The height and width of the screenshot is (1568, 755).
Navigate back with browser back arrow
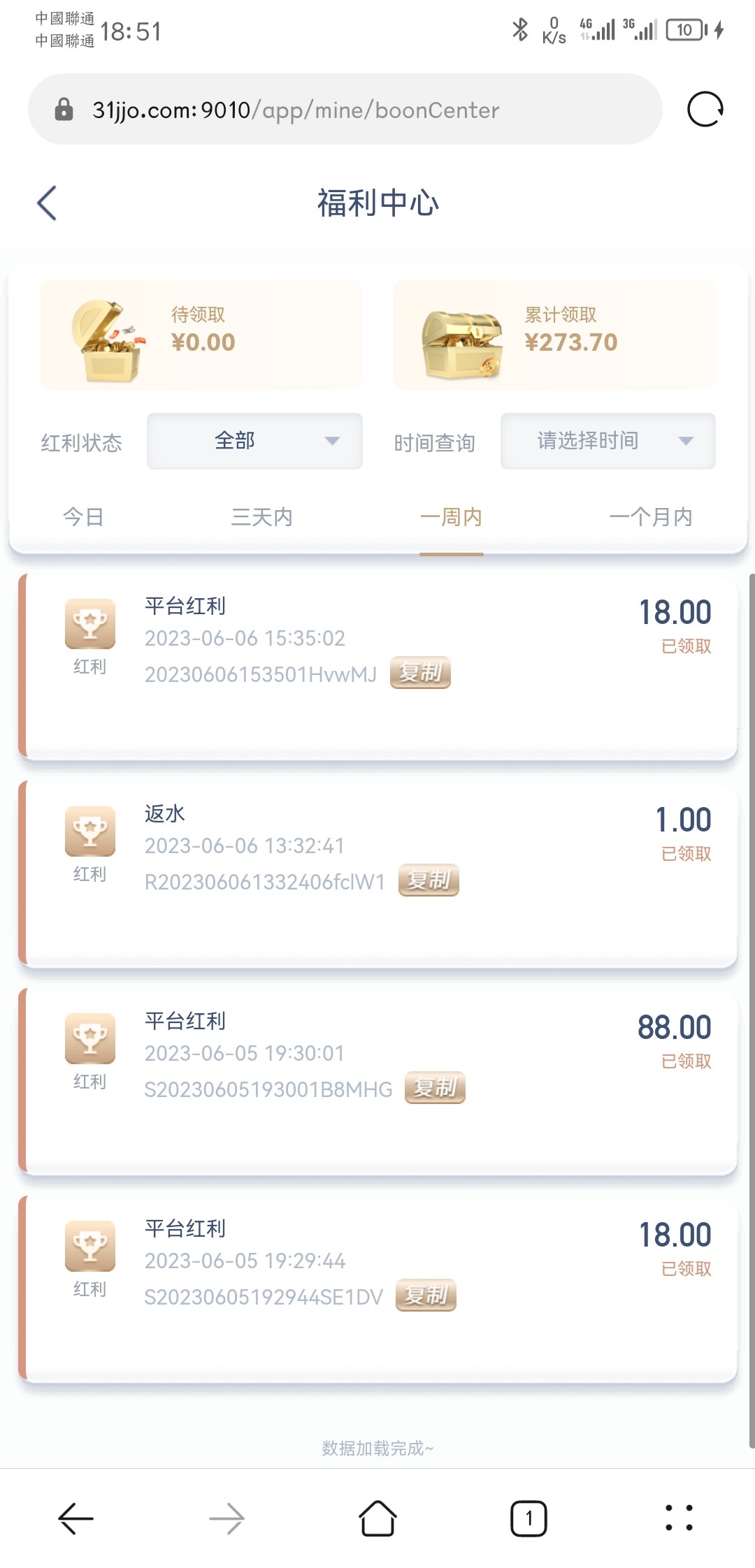pos(75,1518)
